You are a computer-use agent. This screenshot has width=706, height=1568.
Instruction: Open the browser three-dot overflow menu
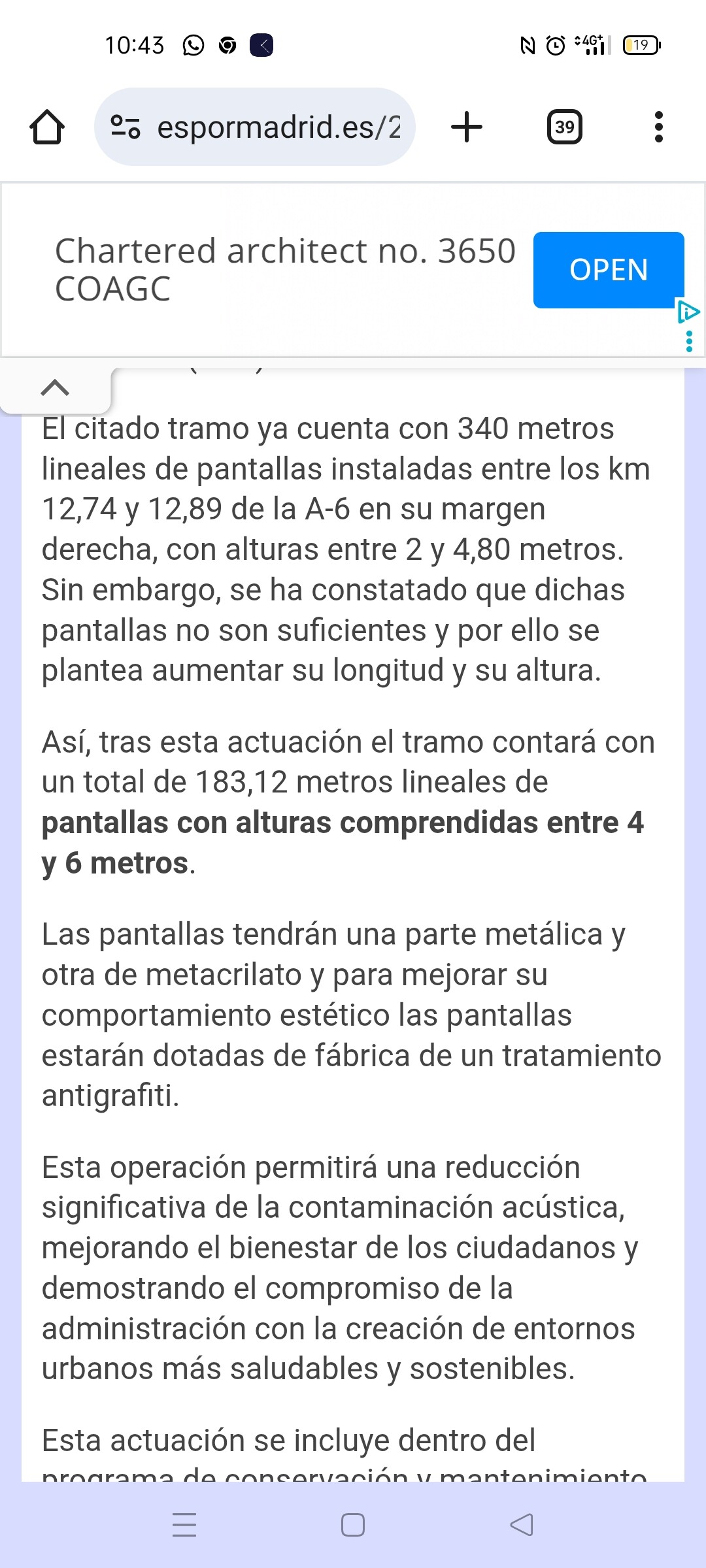pos(658,127)
